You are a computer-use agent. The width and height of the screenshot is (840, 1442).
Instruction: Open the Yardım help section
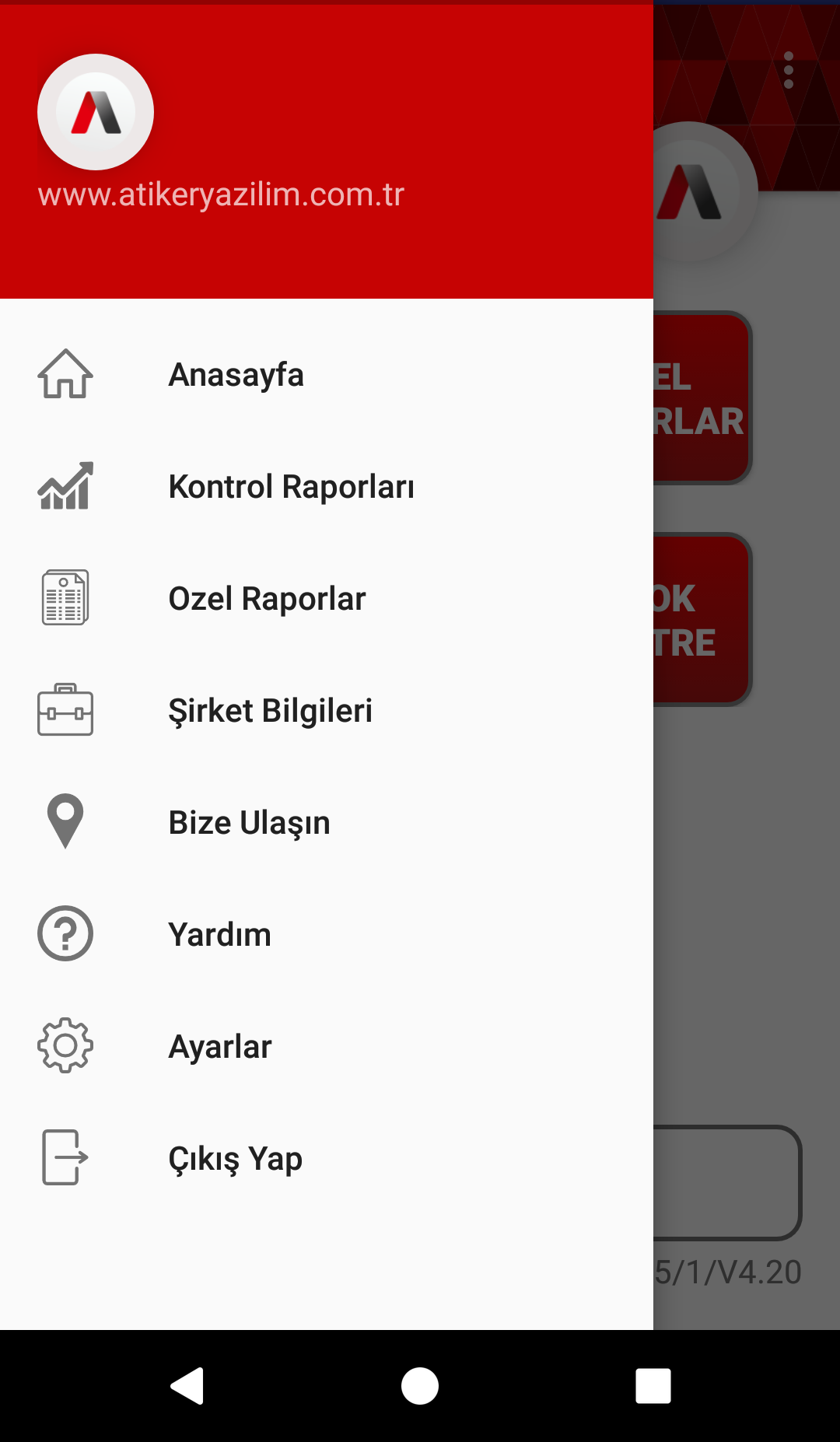[327, 935]
